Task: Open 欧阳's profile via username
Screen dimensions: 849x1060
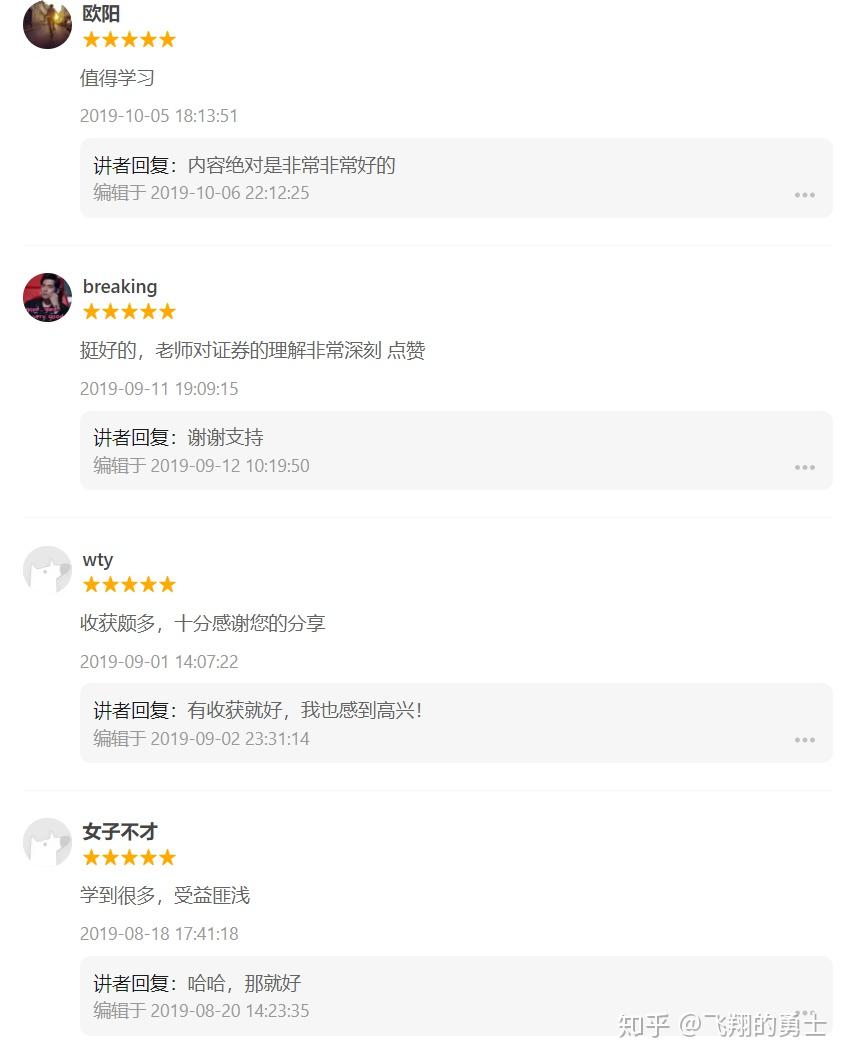Action: click(x=100, y=14)
